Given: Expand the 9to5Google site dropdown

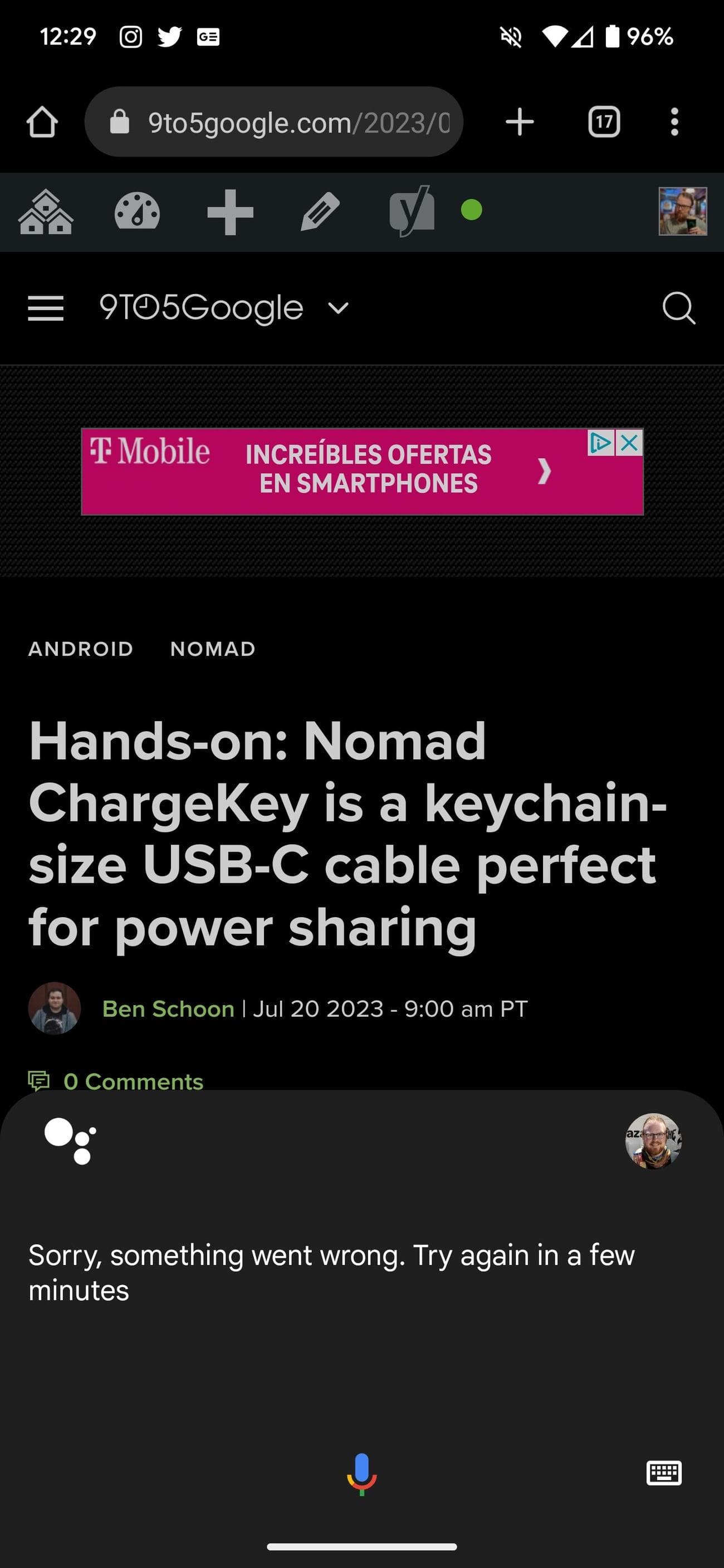Looking at the screenshot, I should click(339, 308).
